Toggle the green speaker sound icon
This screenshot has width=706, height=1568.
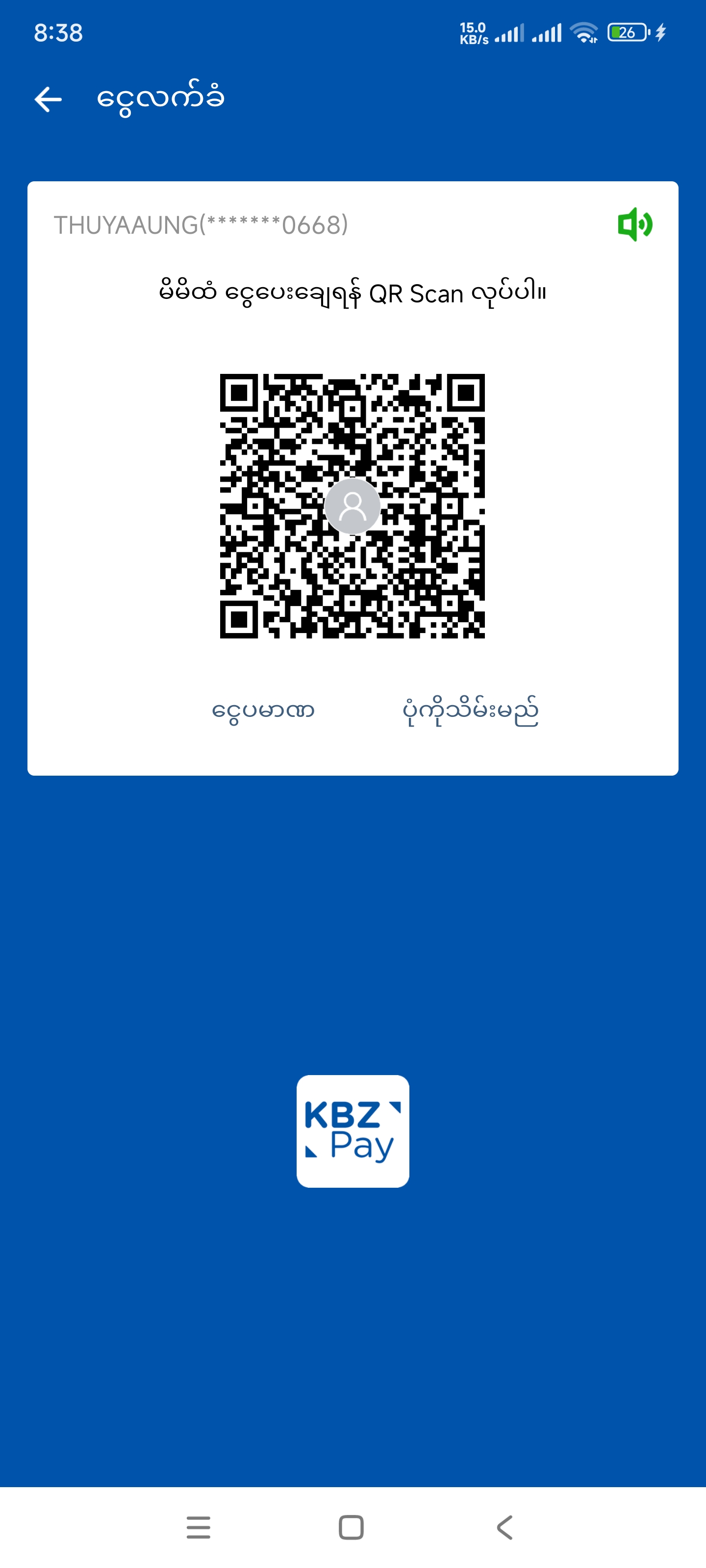click(635, 224)
